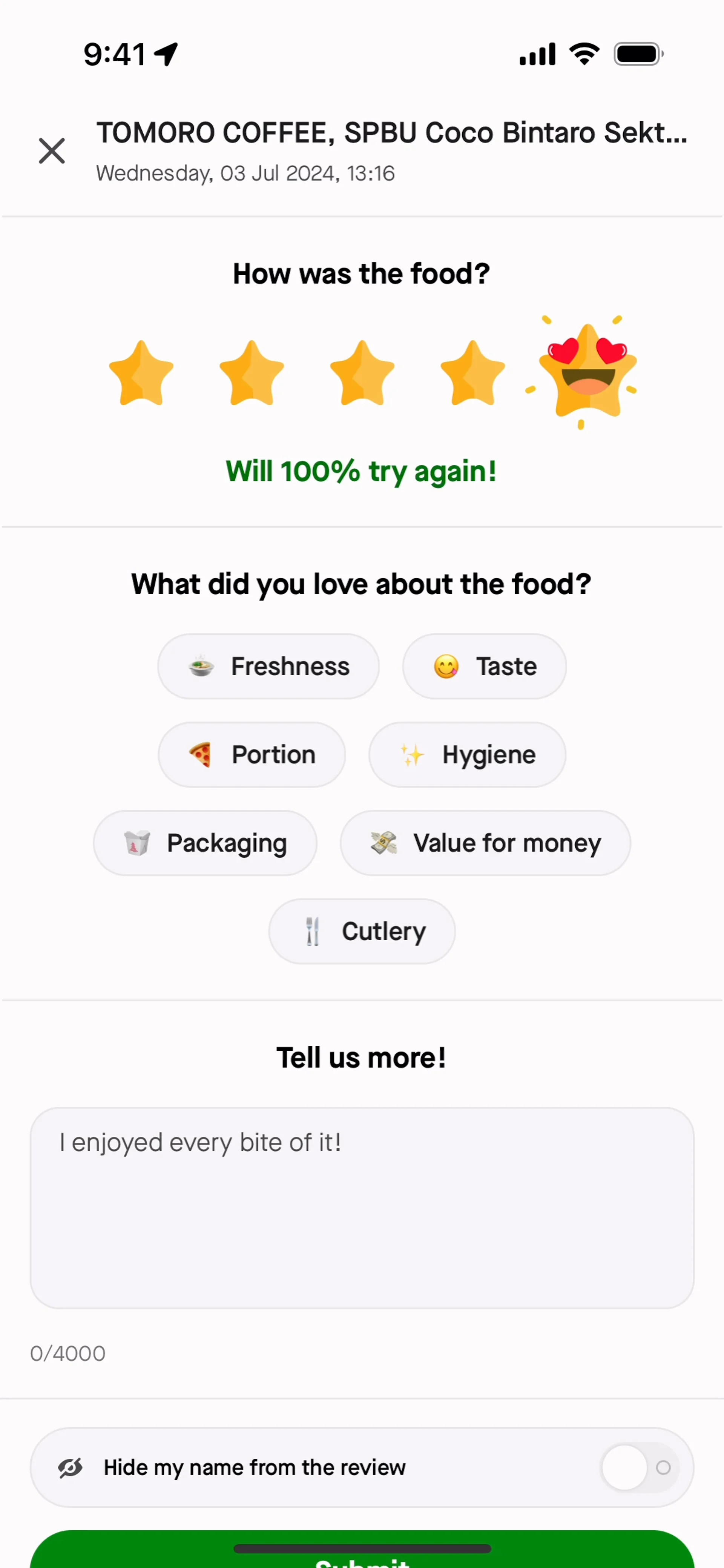Close the food review screen
Image resolution: width=724 pixels, height=1568 pixels.
[x=52, y=151]
